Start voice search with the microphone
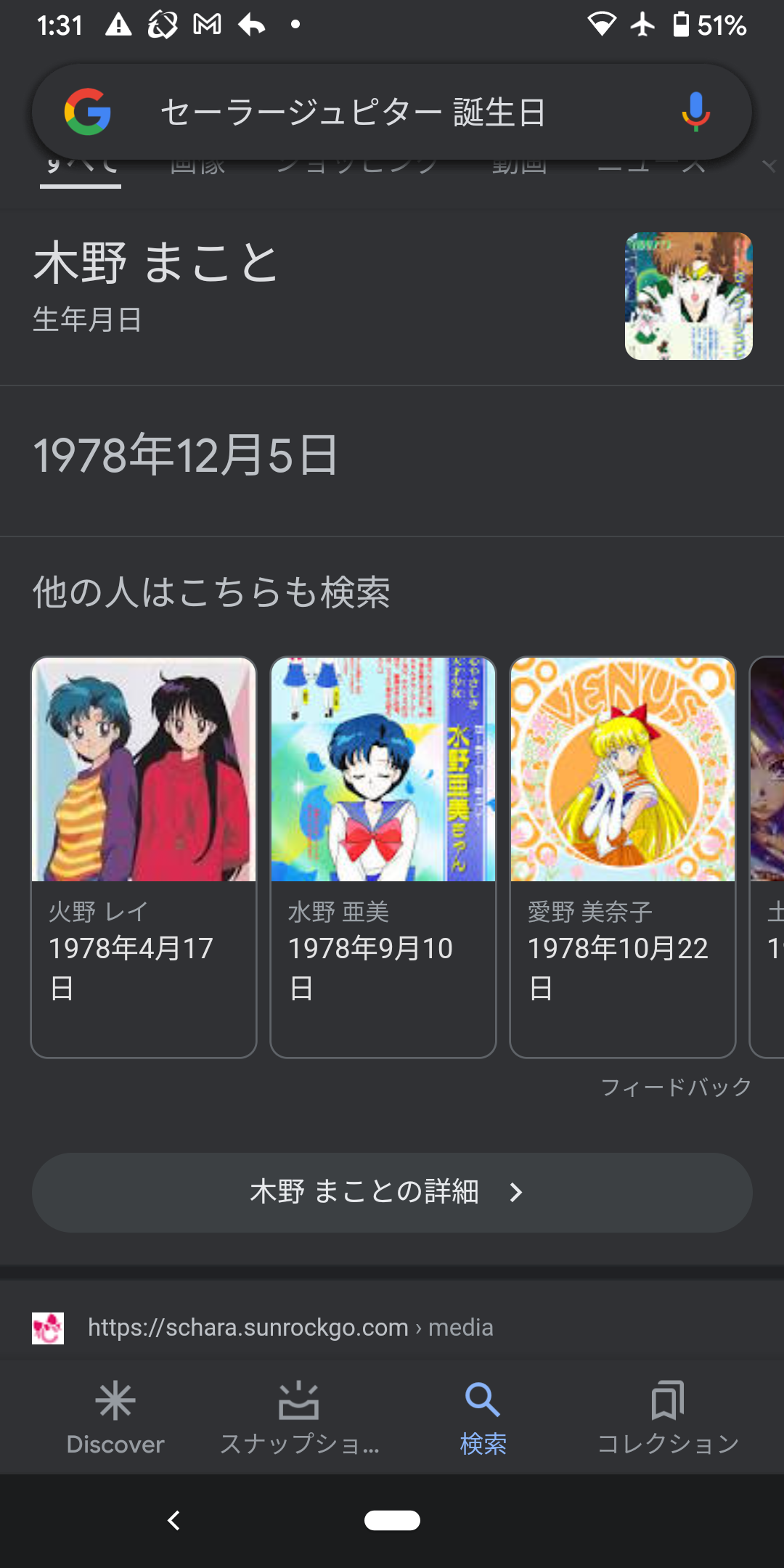 (x=695, y=112)
